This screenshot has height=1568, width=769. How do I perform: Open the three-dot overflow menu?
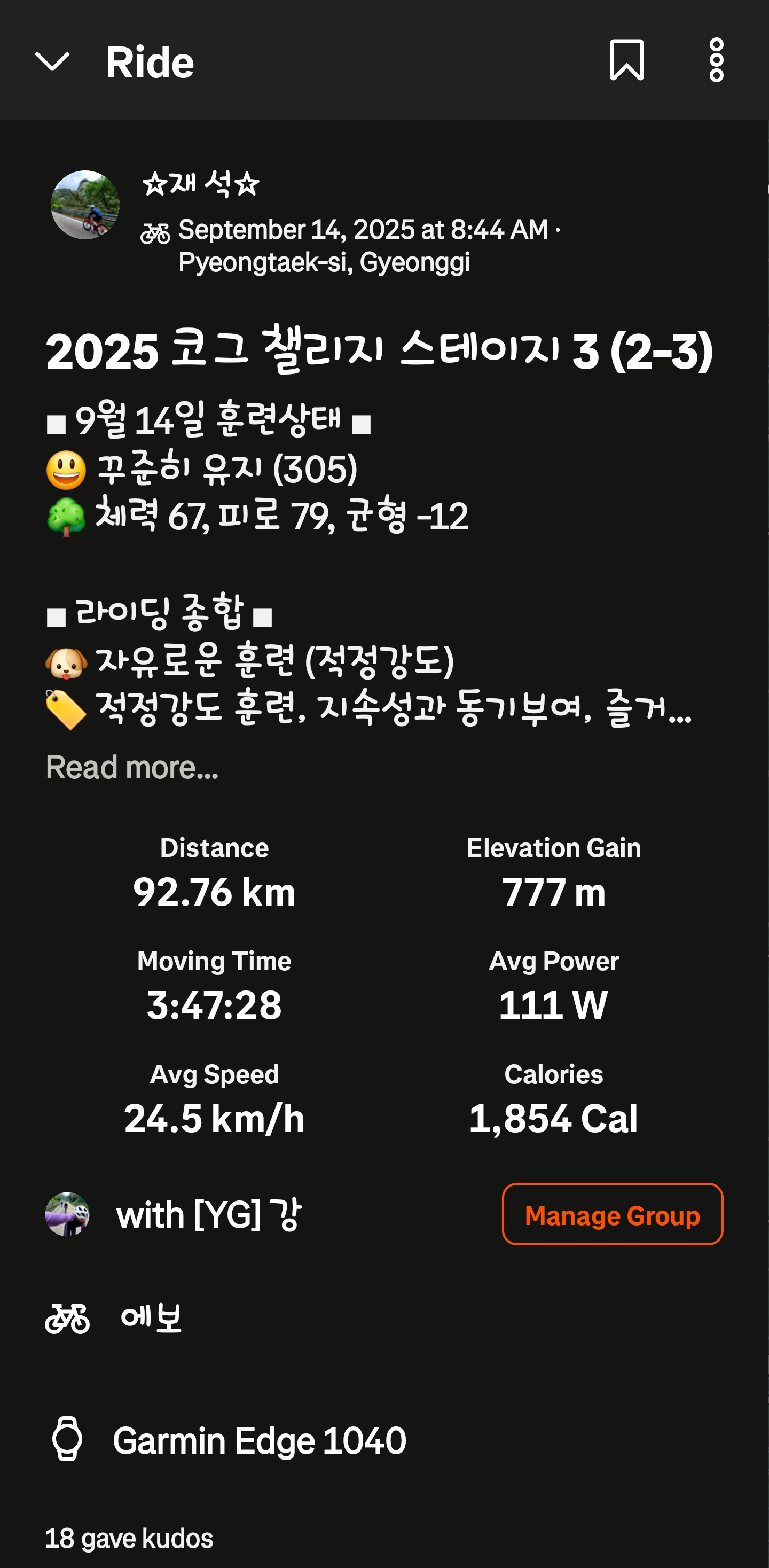click(716, 60)
